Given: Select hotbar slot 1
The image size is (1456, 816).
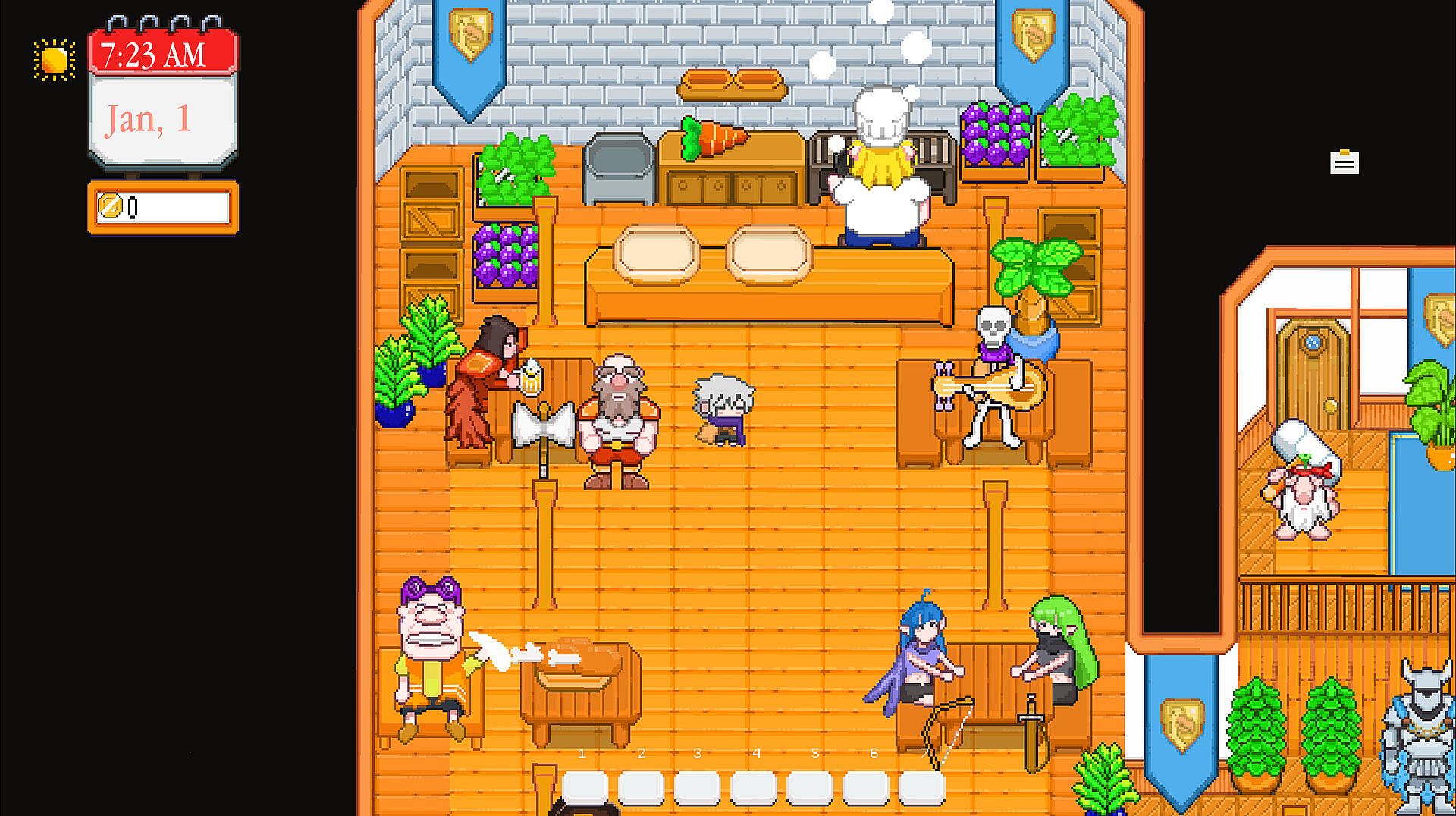Looking at the screenshot, I should [584, 788].
